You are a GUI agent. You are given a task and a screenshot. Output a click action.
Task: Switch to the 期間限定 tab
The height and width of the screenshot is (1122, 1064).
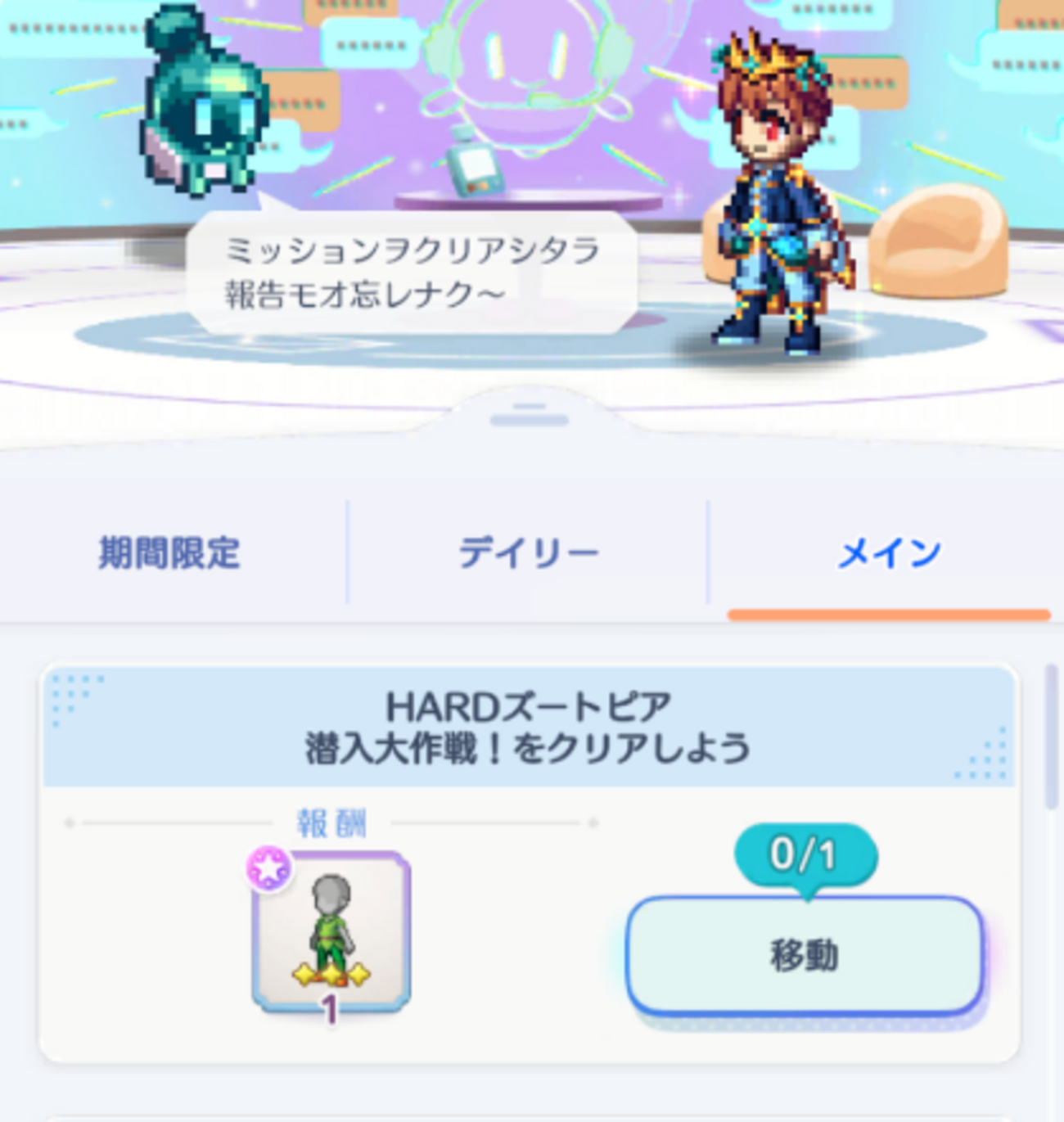click(169, 552)
